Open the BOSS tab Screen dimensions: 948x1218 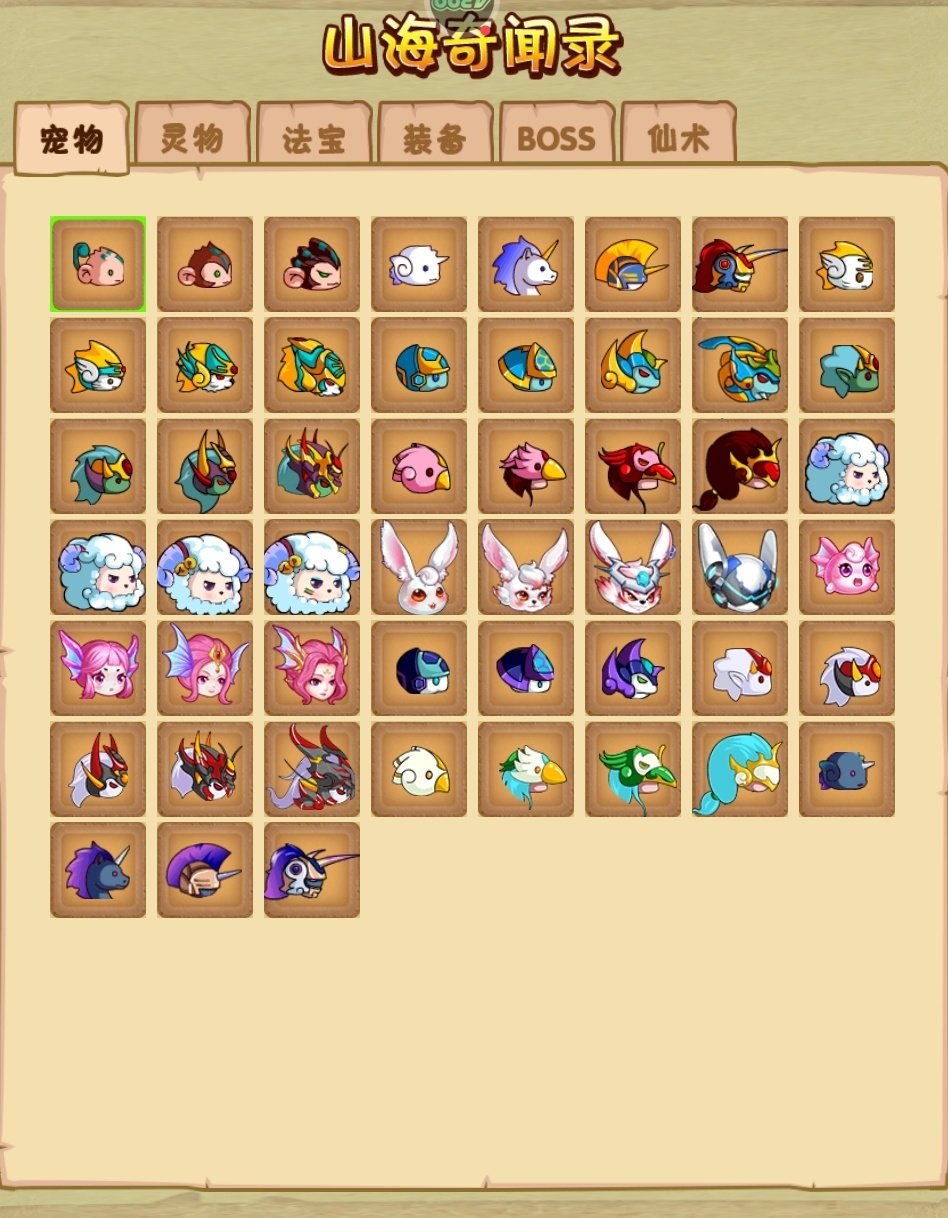556,137
